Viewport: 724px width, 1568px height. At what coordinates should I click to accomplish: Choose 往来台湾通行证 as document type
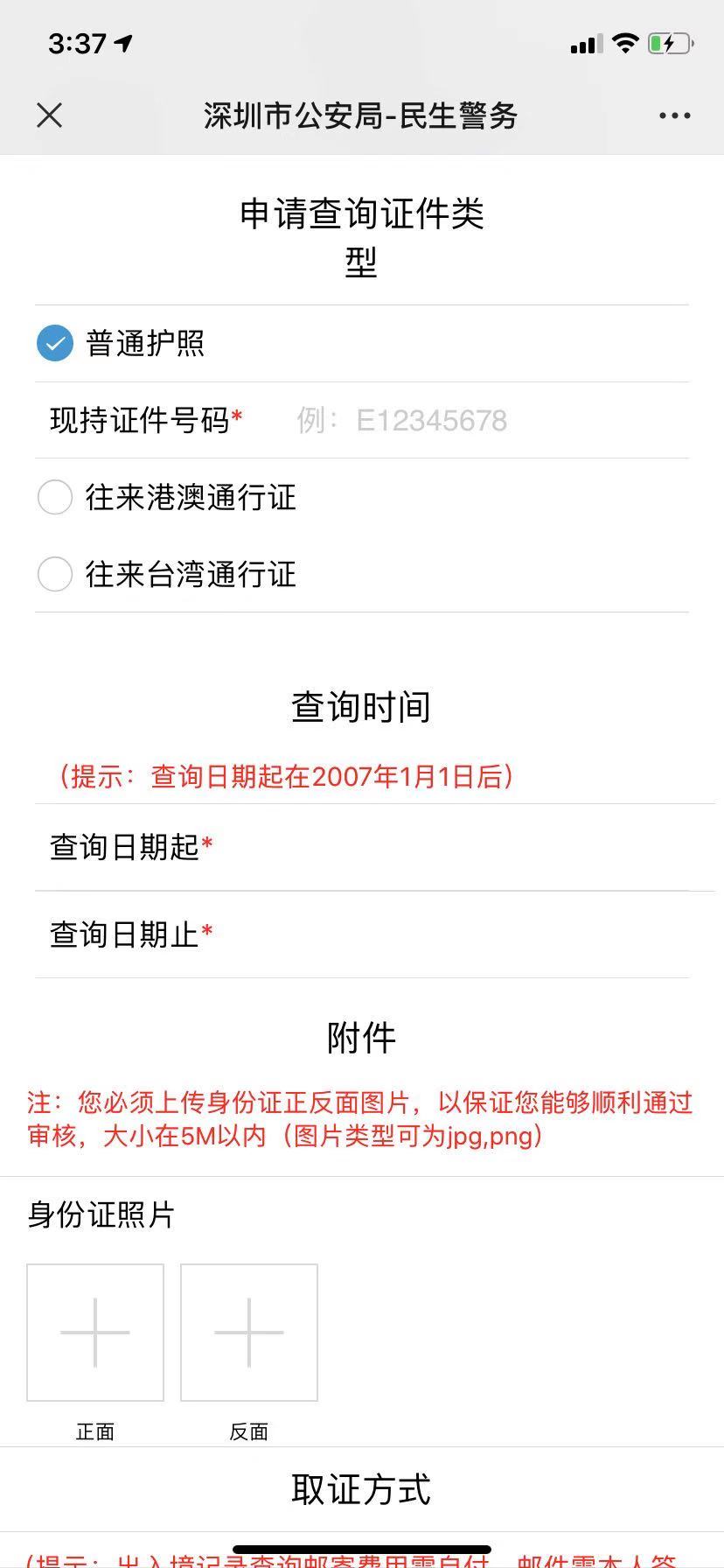click(x=55, y=575)
